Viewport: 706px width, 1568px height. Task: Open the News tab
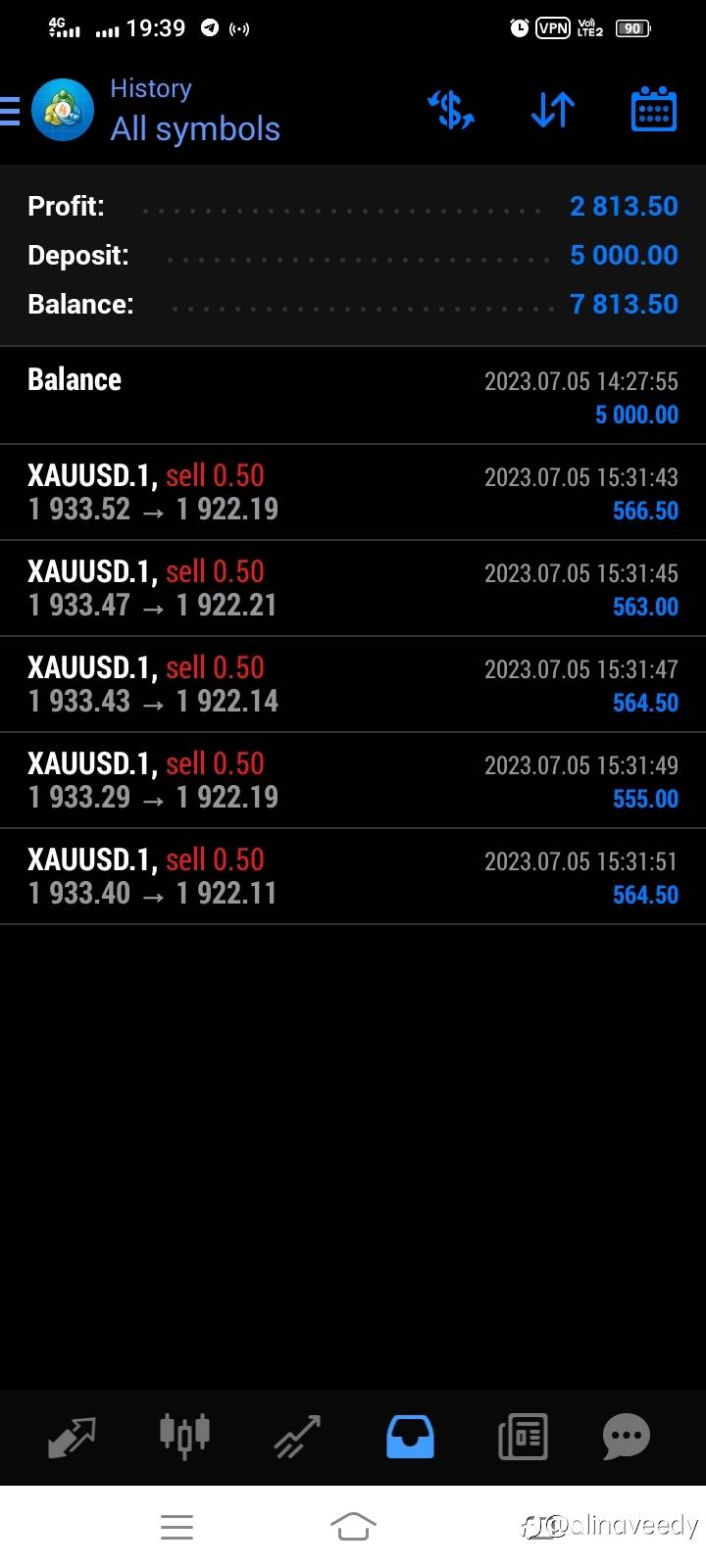(x=523, y=1437)
